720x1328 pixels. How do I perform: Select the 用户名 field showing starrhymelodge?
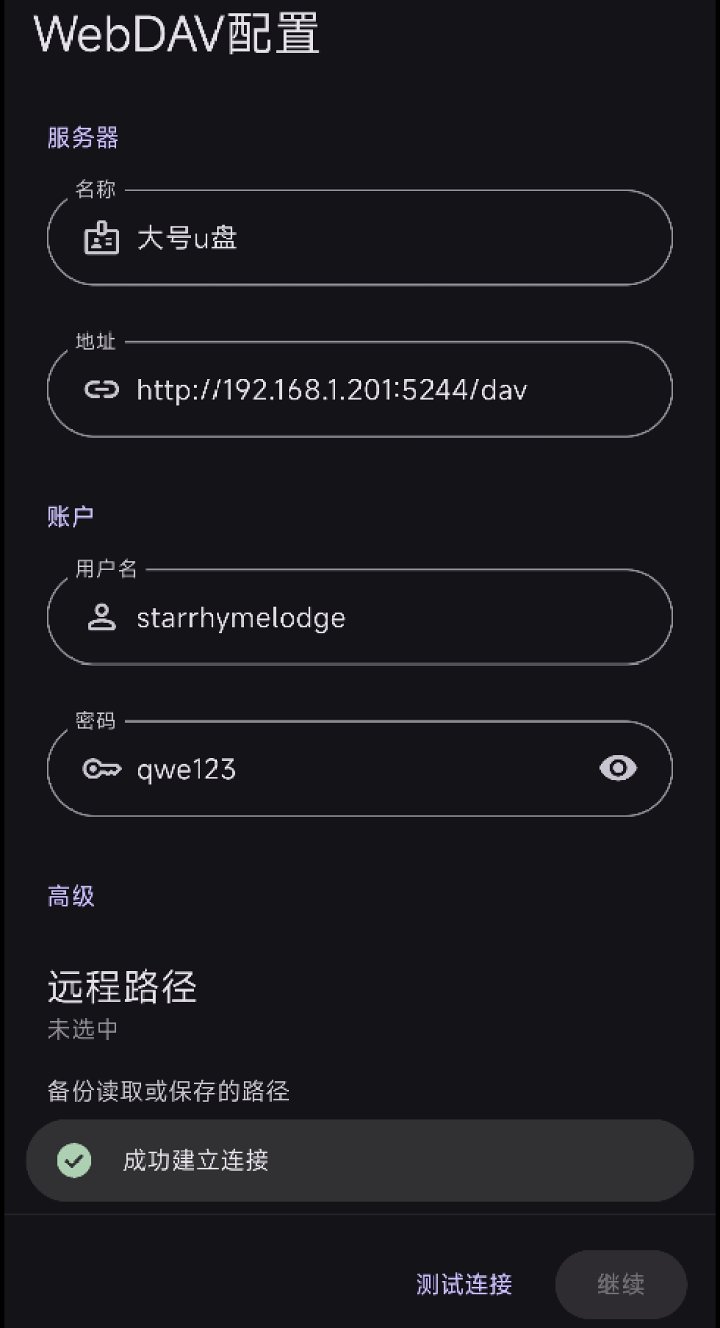360,617
